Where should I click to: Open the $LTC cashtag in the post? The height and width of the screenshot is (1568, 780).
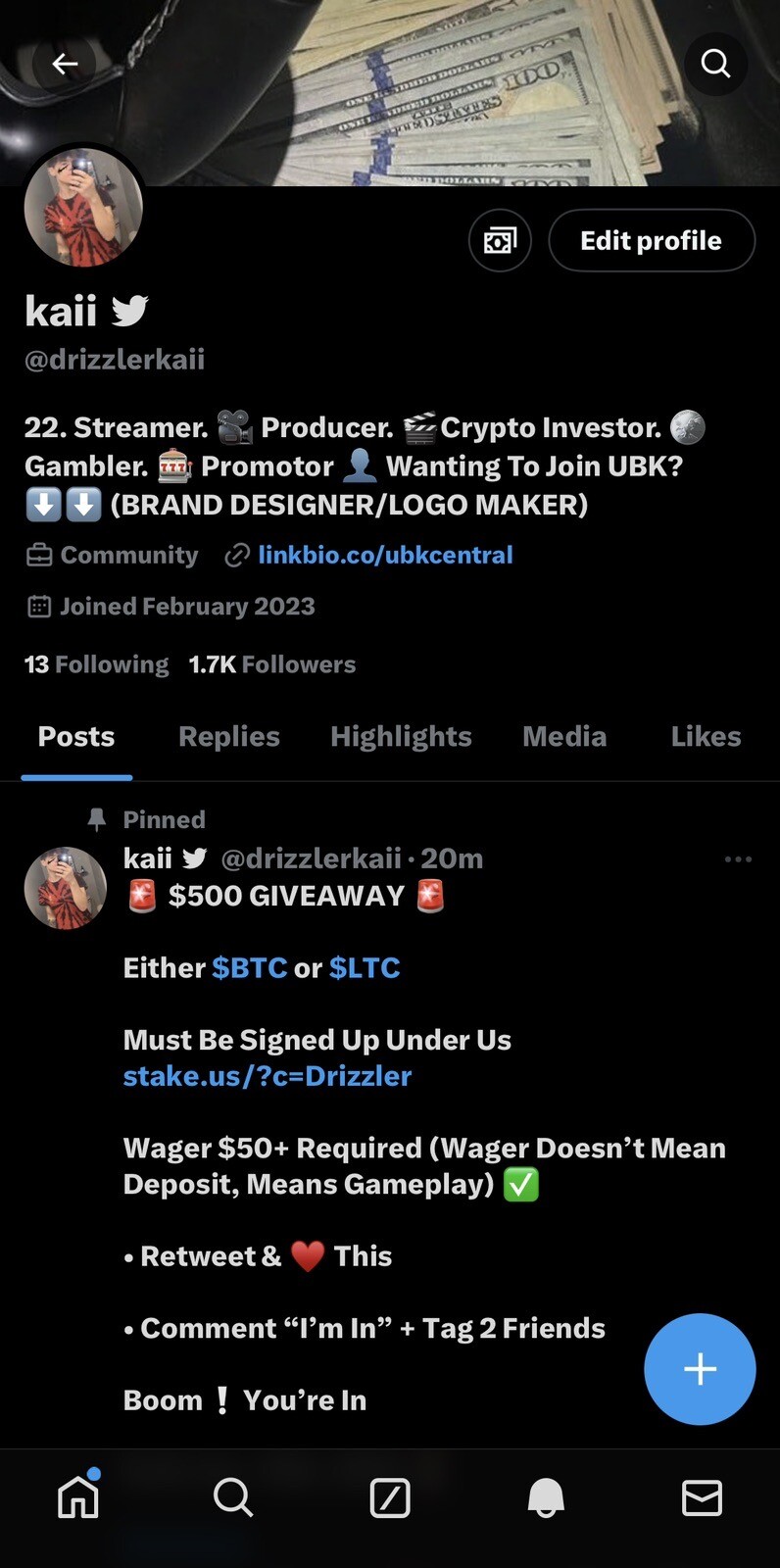(365, 968)
